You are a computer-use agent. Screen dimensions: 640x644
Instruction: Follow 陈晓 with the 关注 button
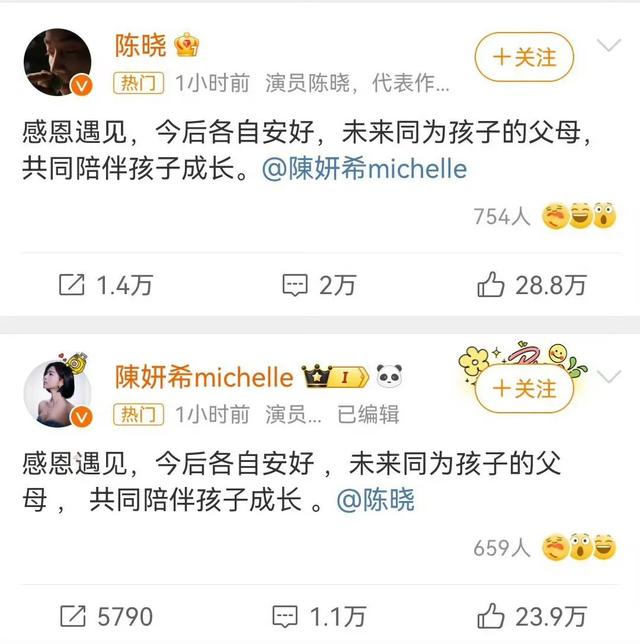click(524, 57)
